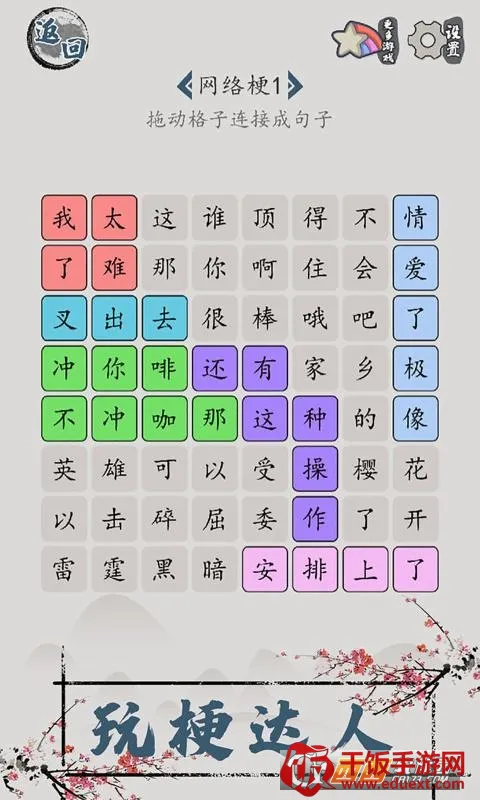Tap the grey 家 tile
The width and height of the screenshot is (480, 800).
315,368
